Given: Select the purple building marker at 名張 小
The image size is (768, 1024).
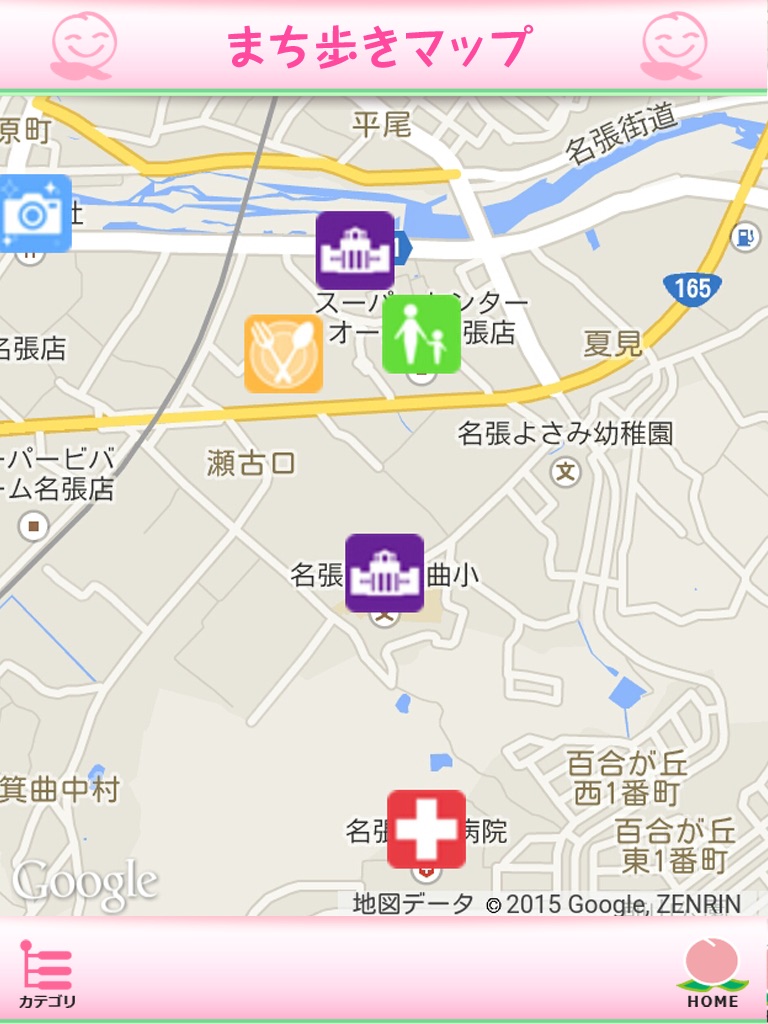Looking at the screenshot, I should coord(385,573).
